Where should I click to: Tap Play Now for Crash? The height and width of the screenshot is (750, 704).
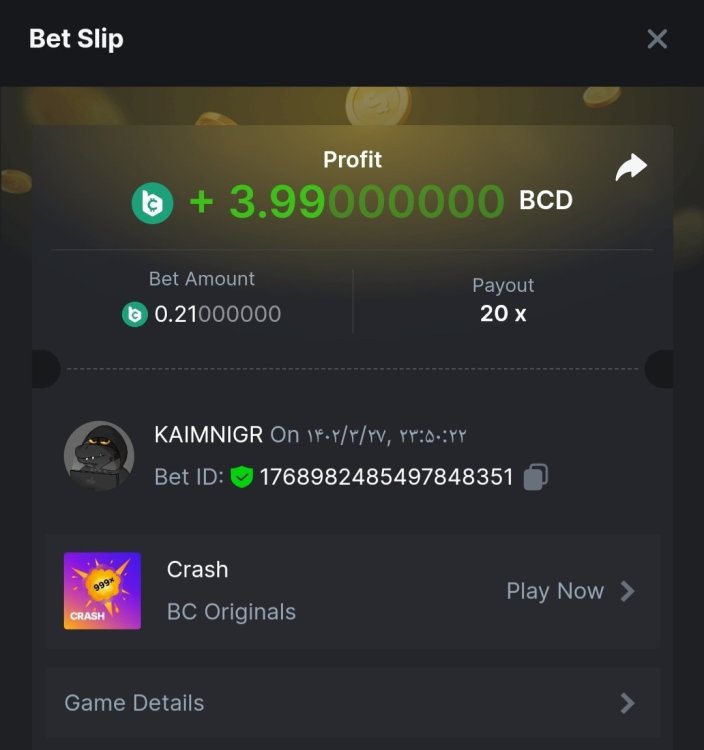click(570, 591)
